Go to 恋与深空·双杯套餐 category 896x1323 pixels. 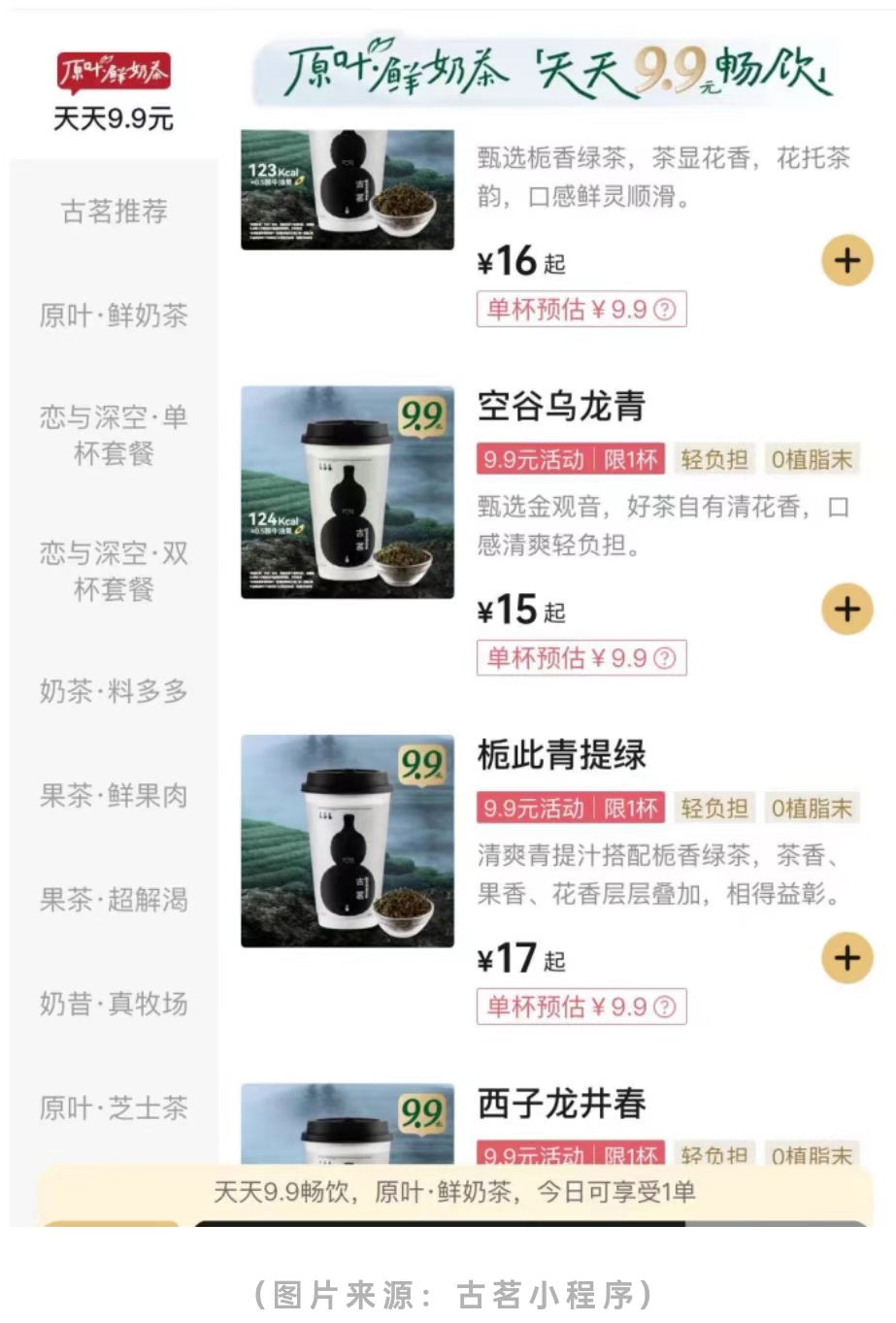[114, 571]
